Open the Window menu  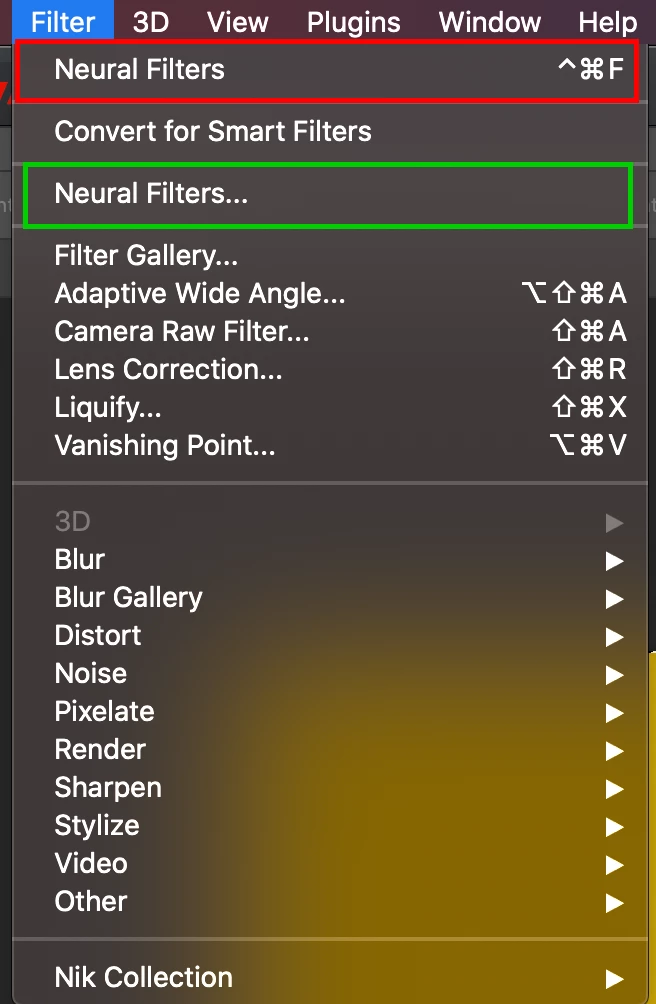pyautogui.click(x=492, y=21)
